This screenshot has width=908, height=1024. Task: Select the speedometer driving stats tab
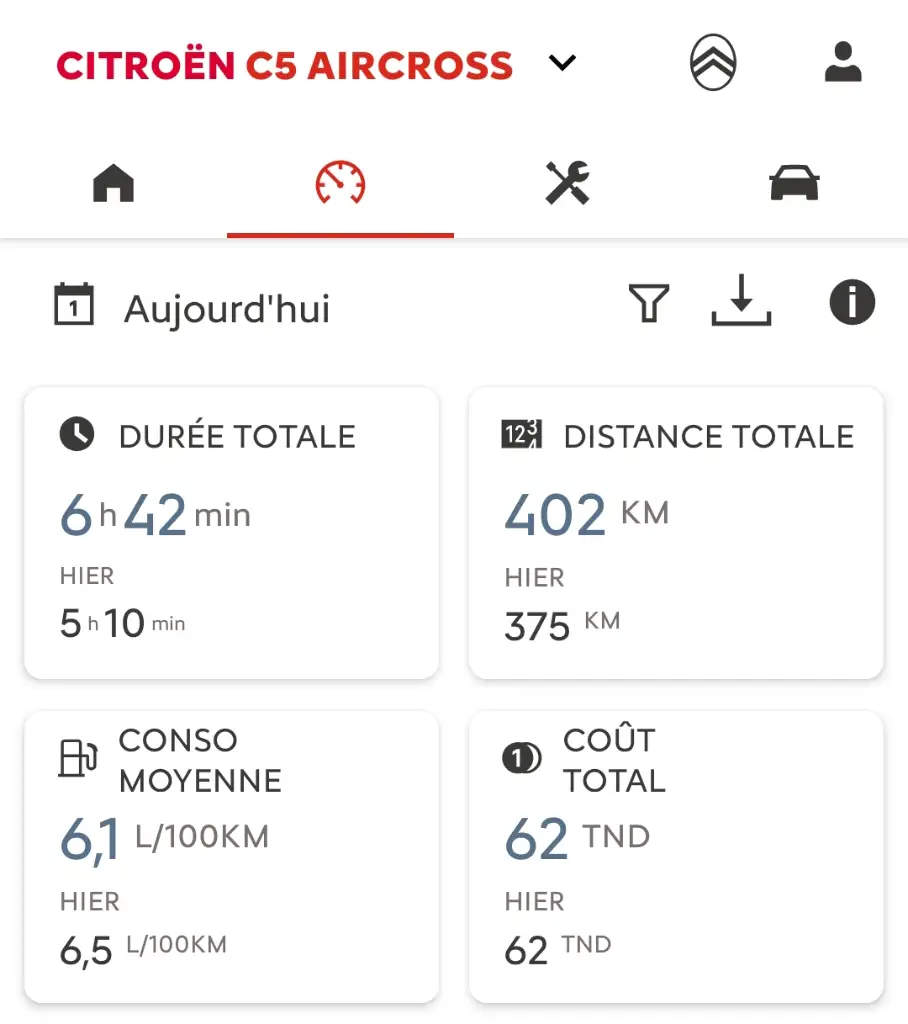(x=340, y=185)
